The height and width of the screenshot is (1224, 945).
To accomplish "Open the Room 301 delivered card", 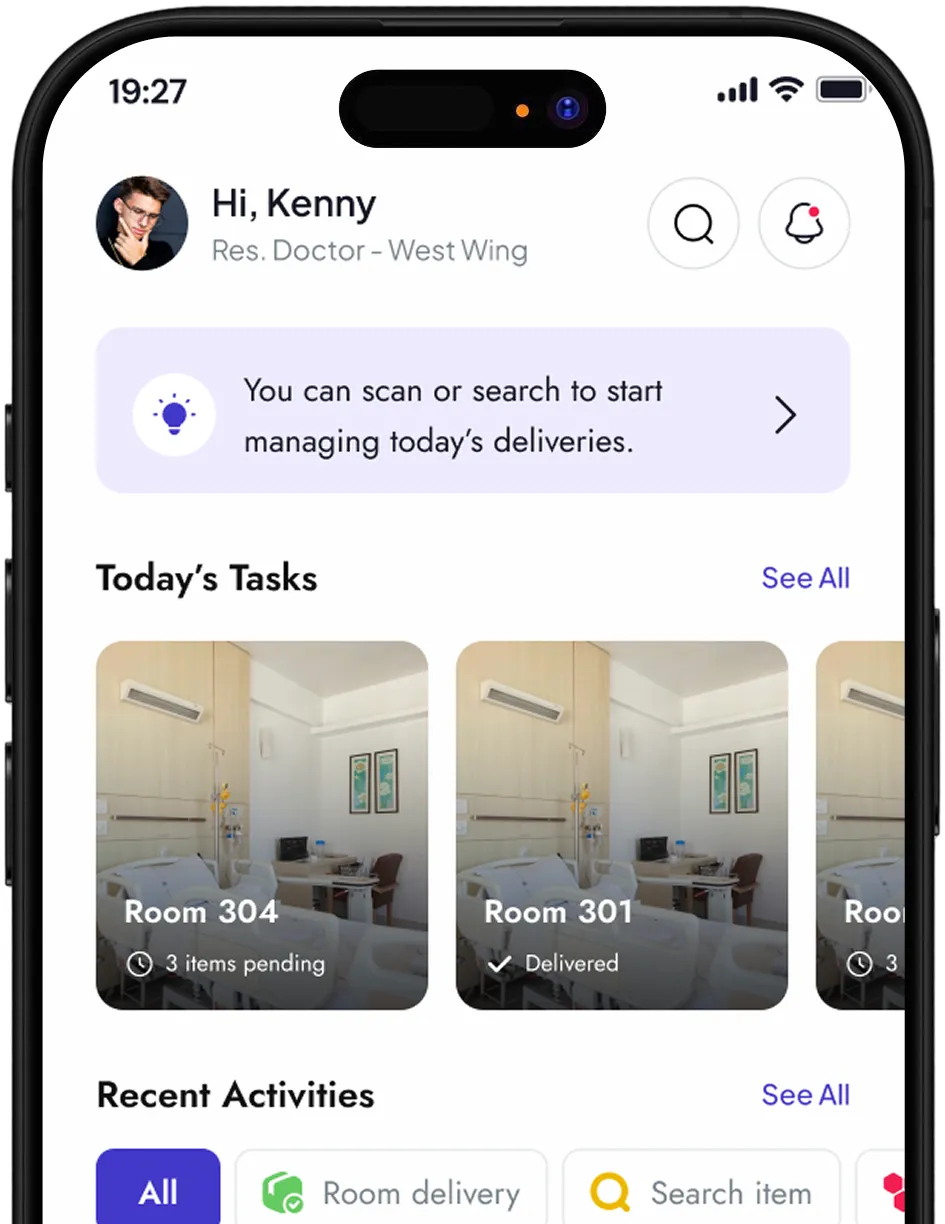I will [x=621, y=825].
